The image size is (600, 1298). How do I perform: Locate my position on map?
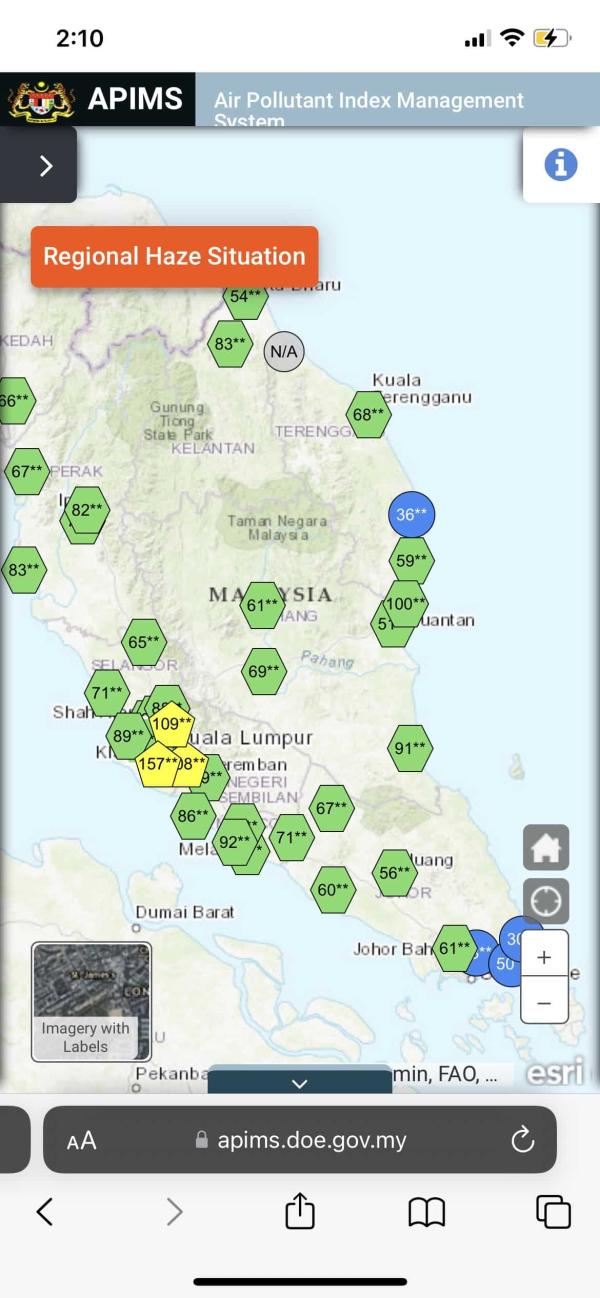pyautogui.click(x=546, y=902)
